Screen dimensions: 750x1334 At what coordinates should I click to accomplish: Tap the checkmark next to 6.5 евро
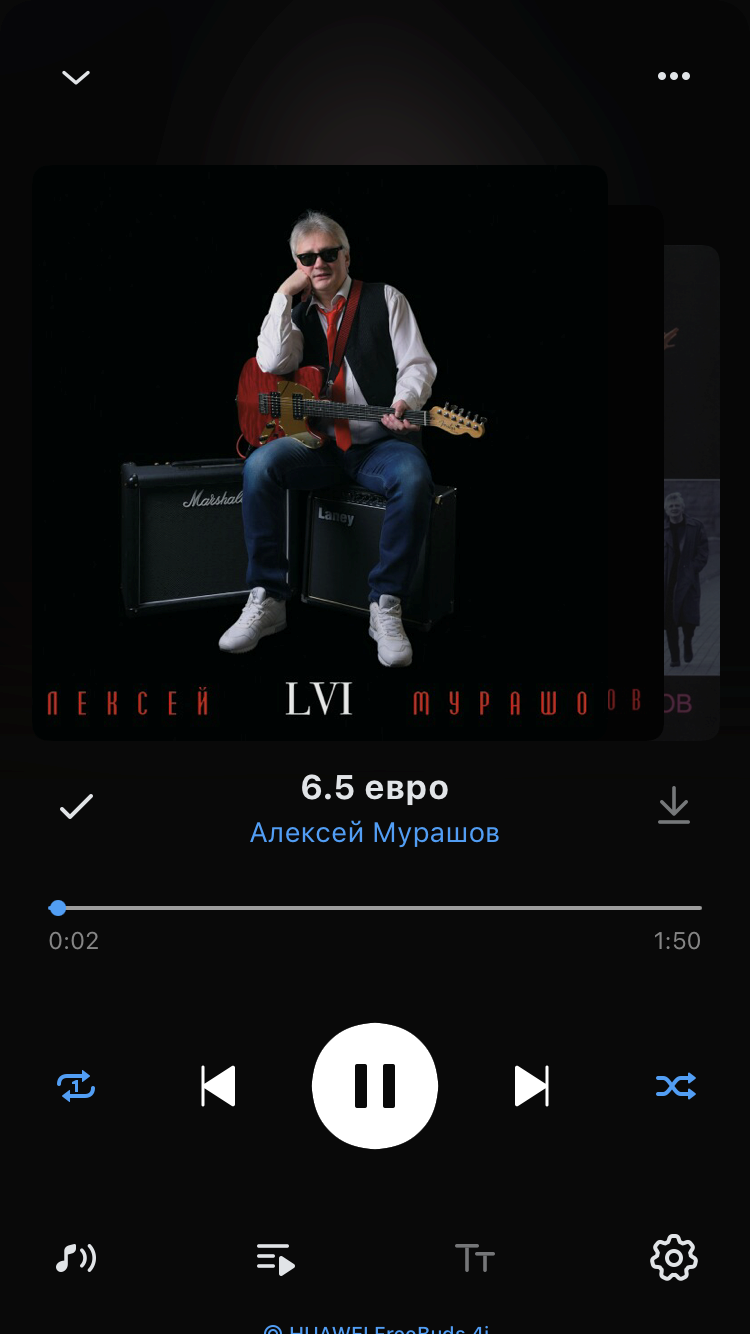pyautogui.click(x=76, y=806)
